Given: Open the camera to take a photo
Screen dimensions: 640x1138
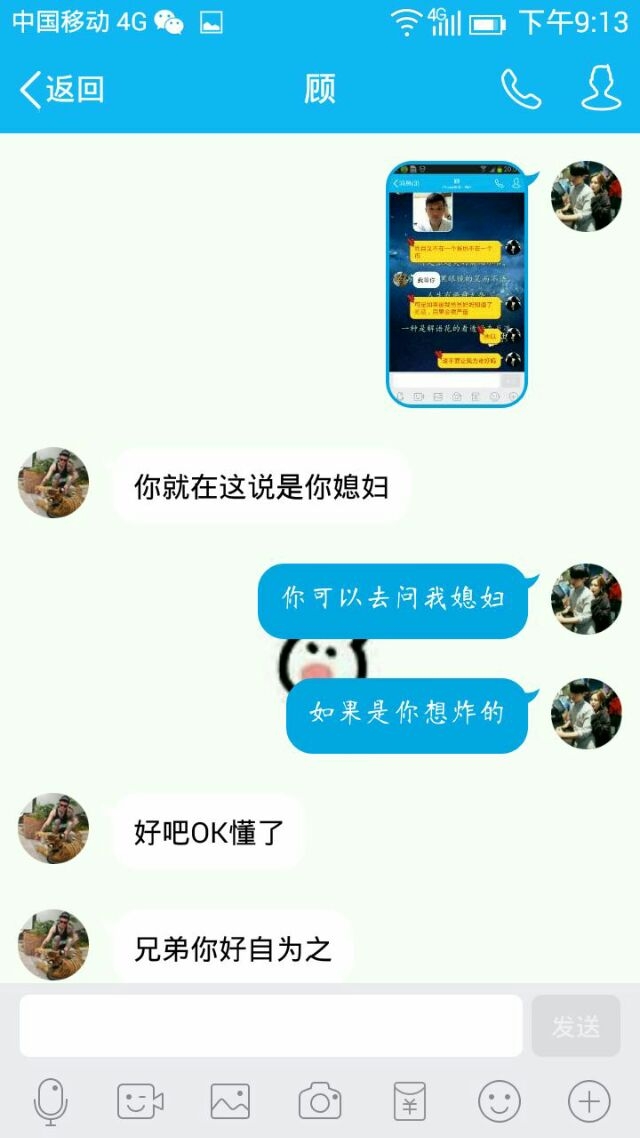Looking at the screenshot, I should [320, 1102].
